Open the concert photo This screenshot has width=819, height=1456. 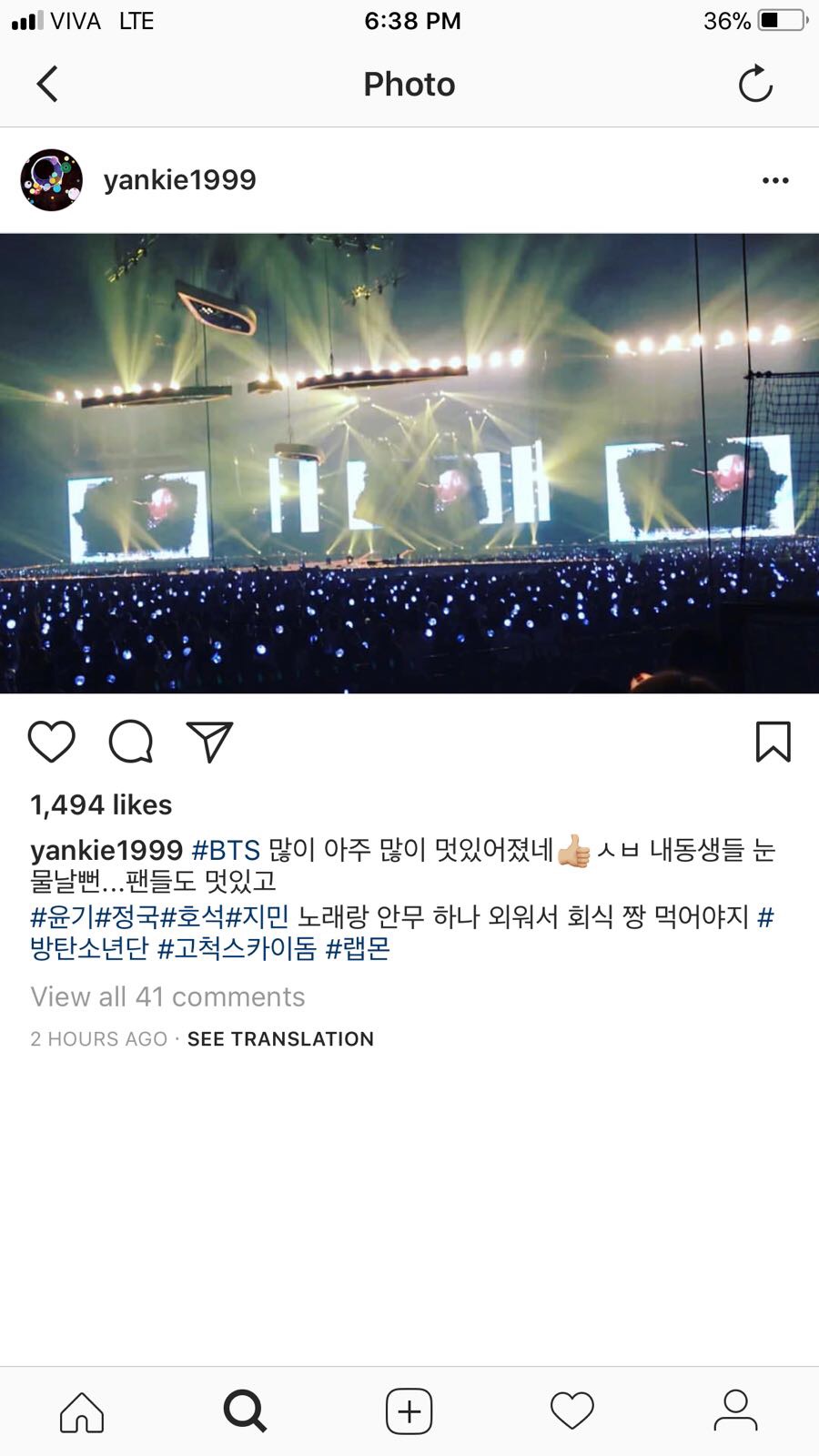409,463
